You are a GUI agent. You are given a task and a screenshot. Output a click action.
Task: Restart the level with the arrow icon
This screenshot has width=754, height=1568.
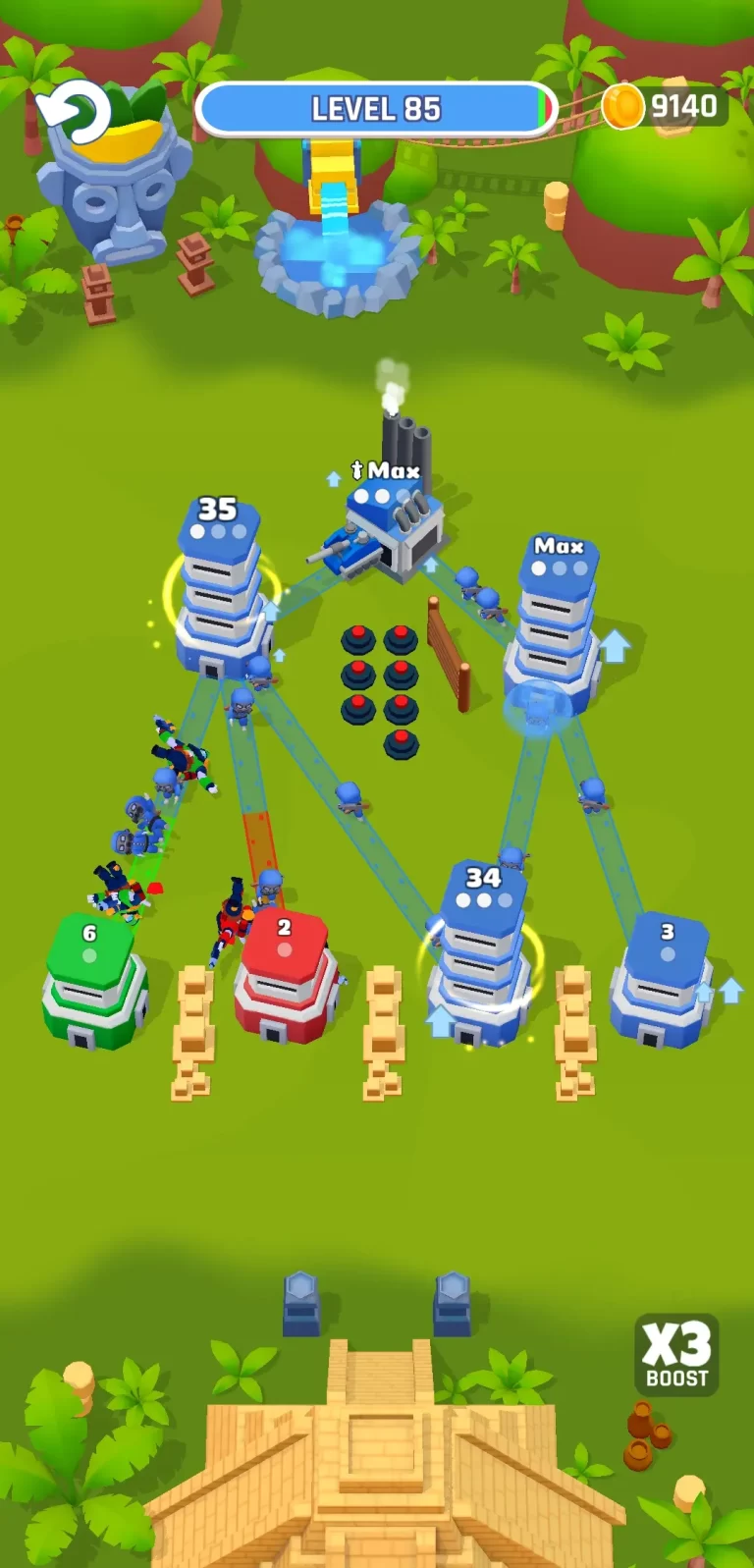[74, 111]
